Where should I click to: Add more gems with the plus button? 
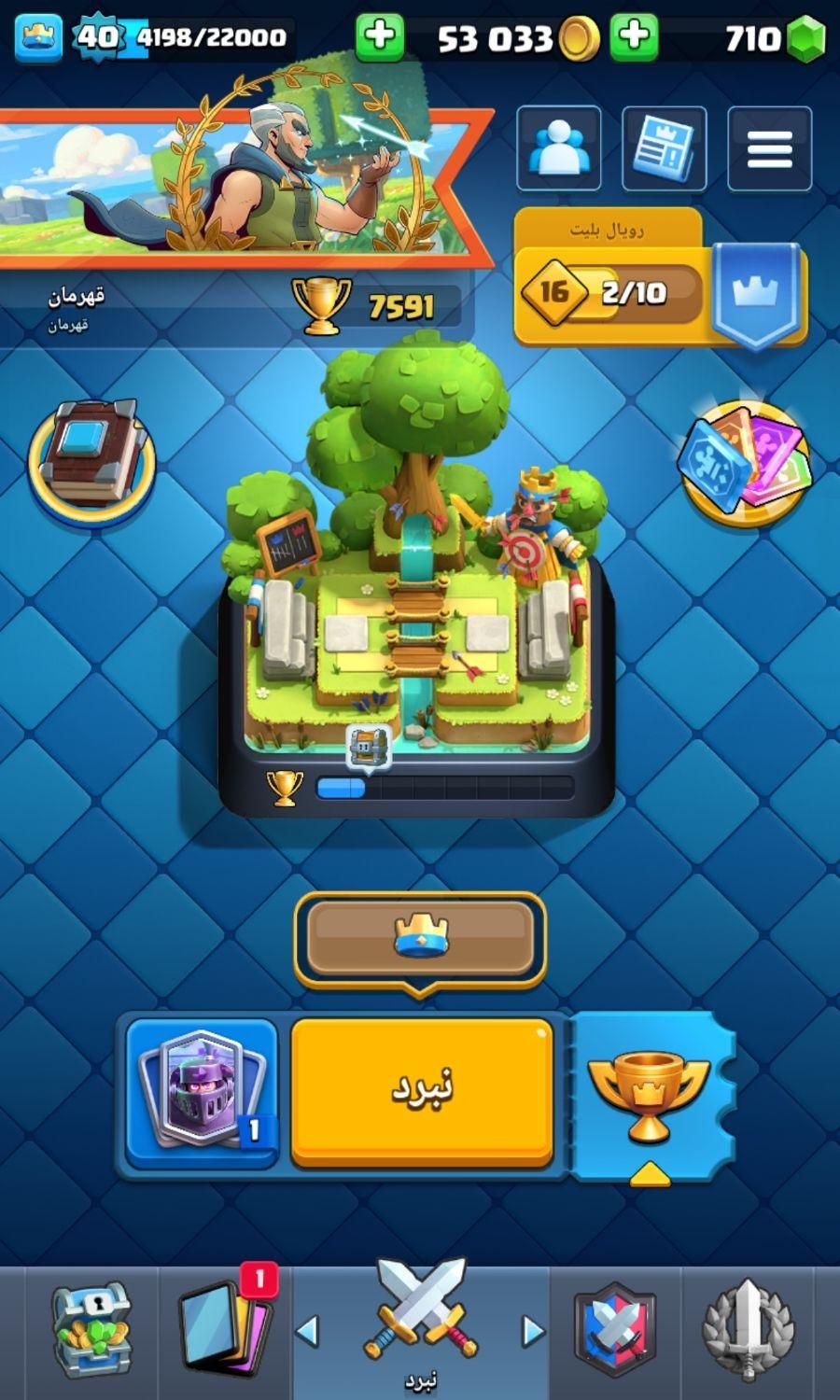click(x=634, y=37)
